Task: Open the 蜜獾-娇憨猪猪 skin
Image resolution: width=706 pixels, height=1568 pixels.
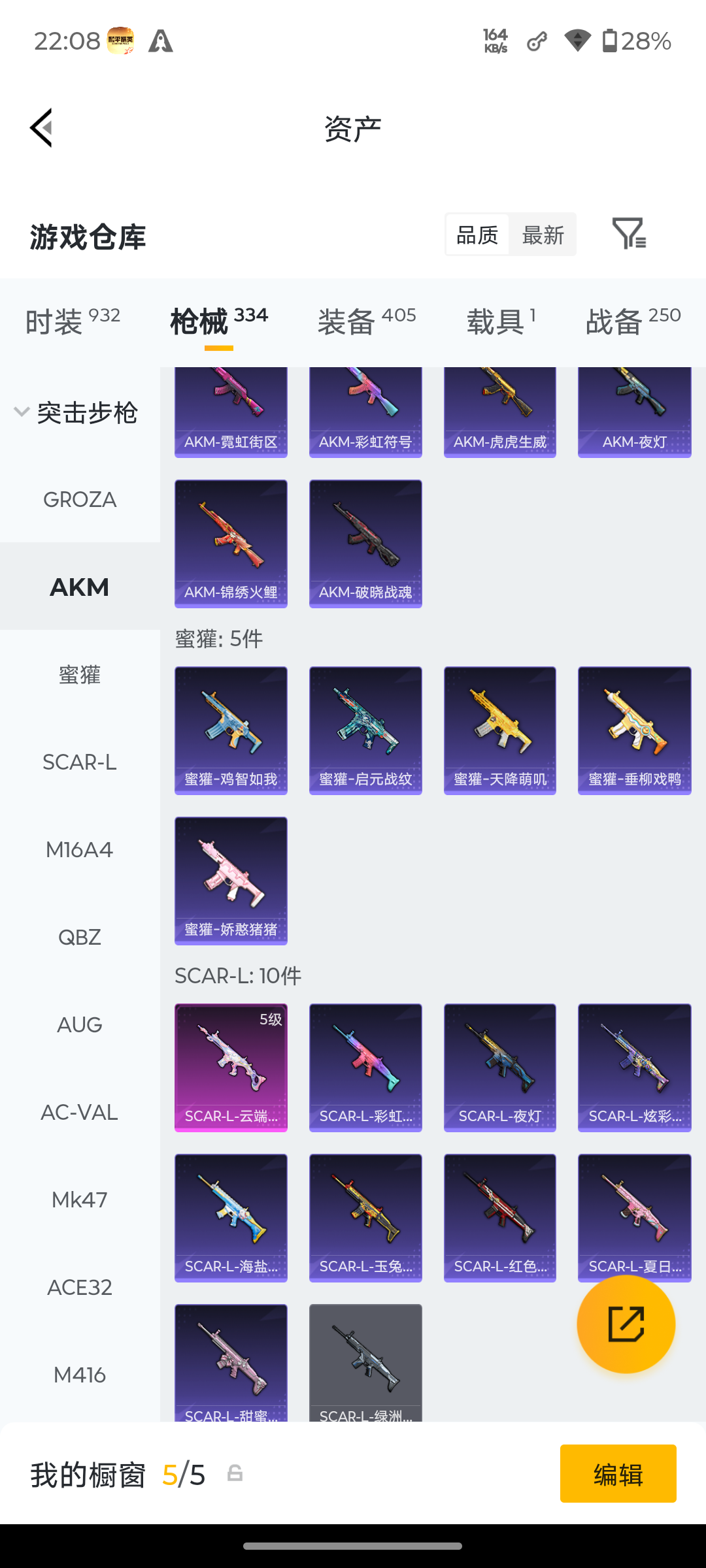Action: (x=231, y=881)
